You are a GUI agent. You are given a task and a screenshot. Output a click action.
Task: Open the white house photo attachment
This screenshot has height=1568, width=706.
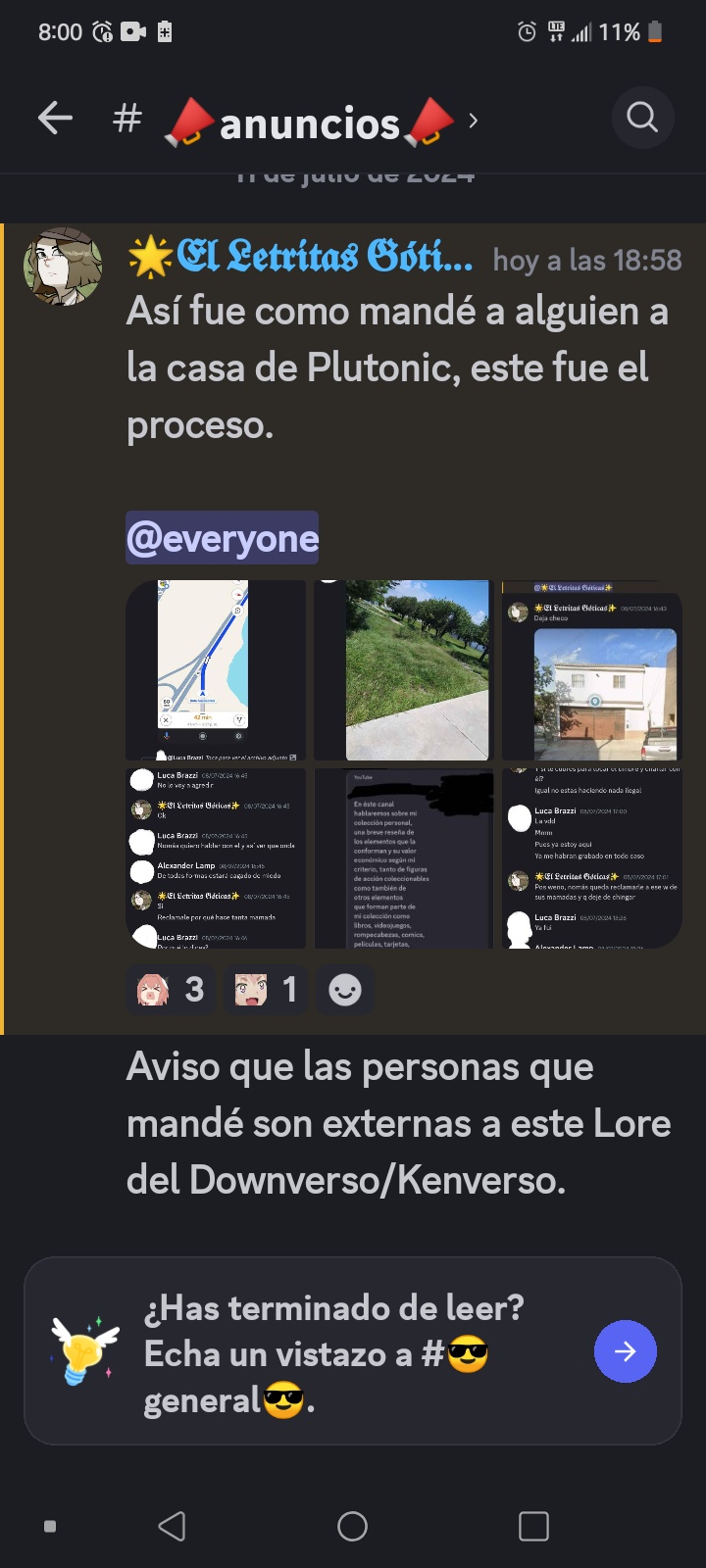(592, 670)
